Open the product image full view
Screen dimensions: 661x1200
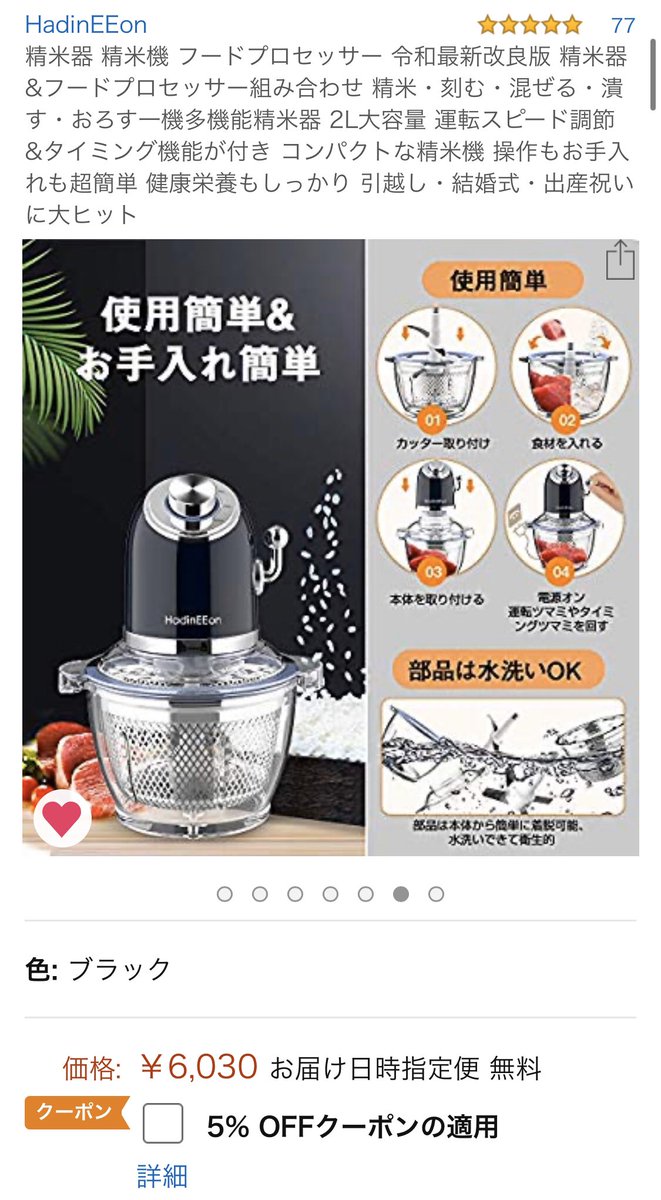[330, 548]
